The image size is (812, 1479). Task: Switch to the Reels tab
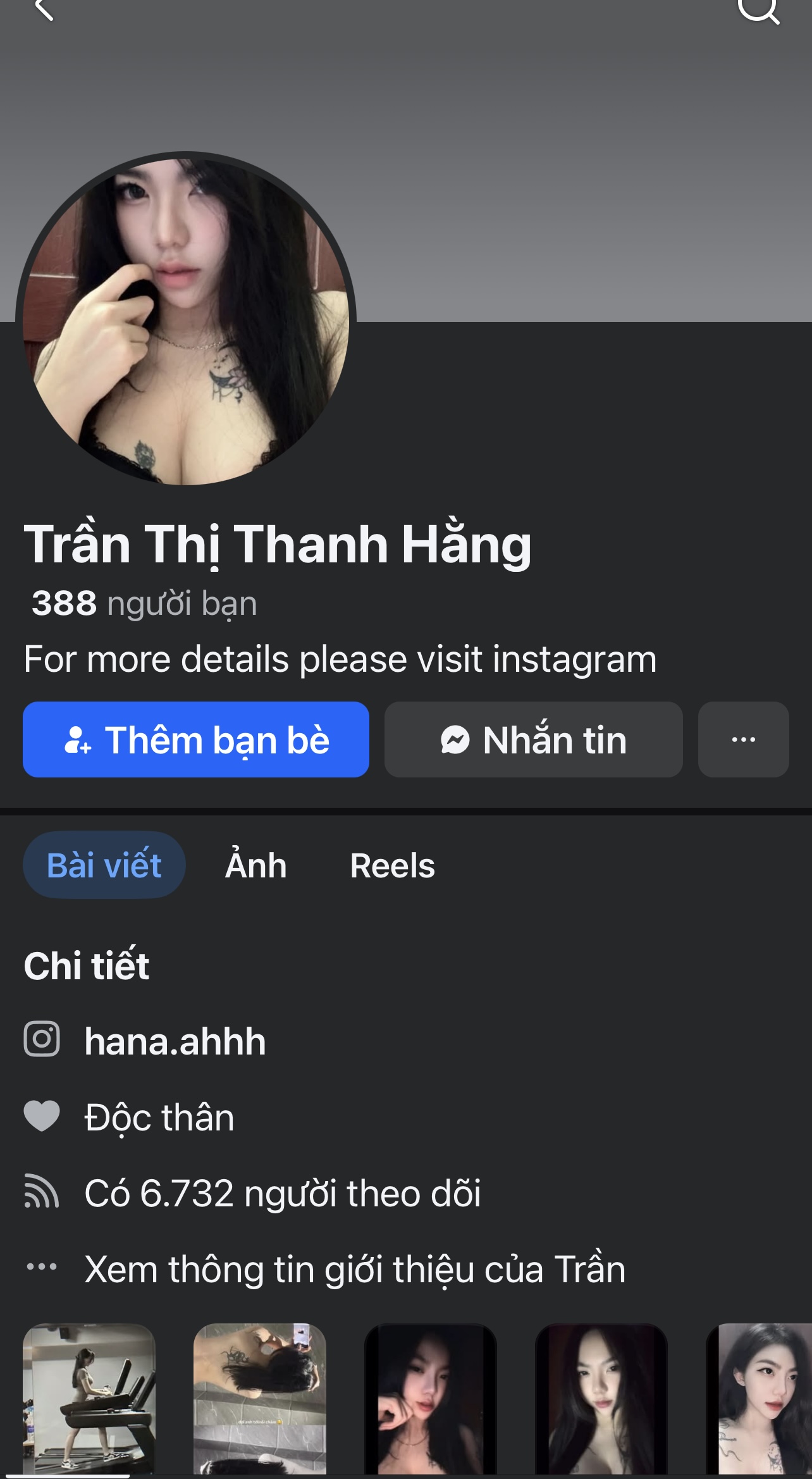pyautogui.click(x=392, y=865)
